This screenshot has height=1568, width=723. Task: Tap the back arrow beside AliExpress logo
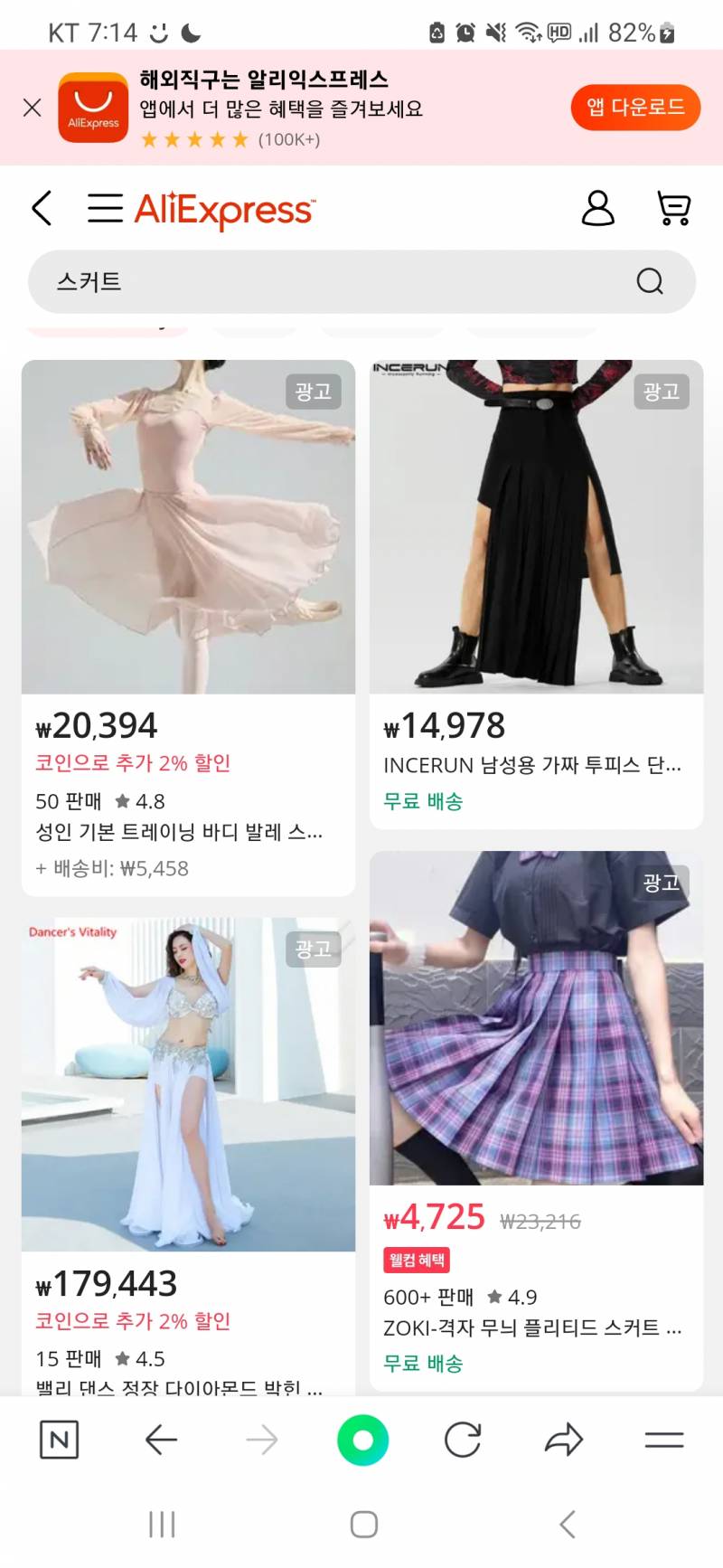[x=41, y=209]
